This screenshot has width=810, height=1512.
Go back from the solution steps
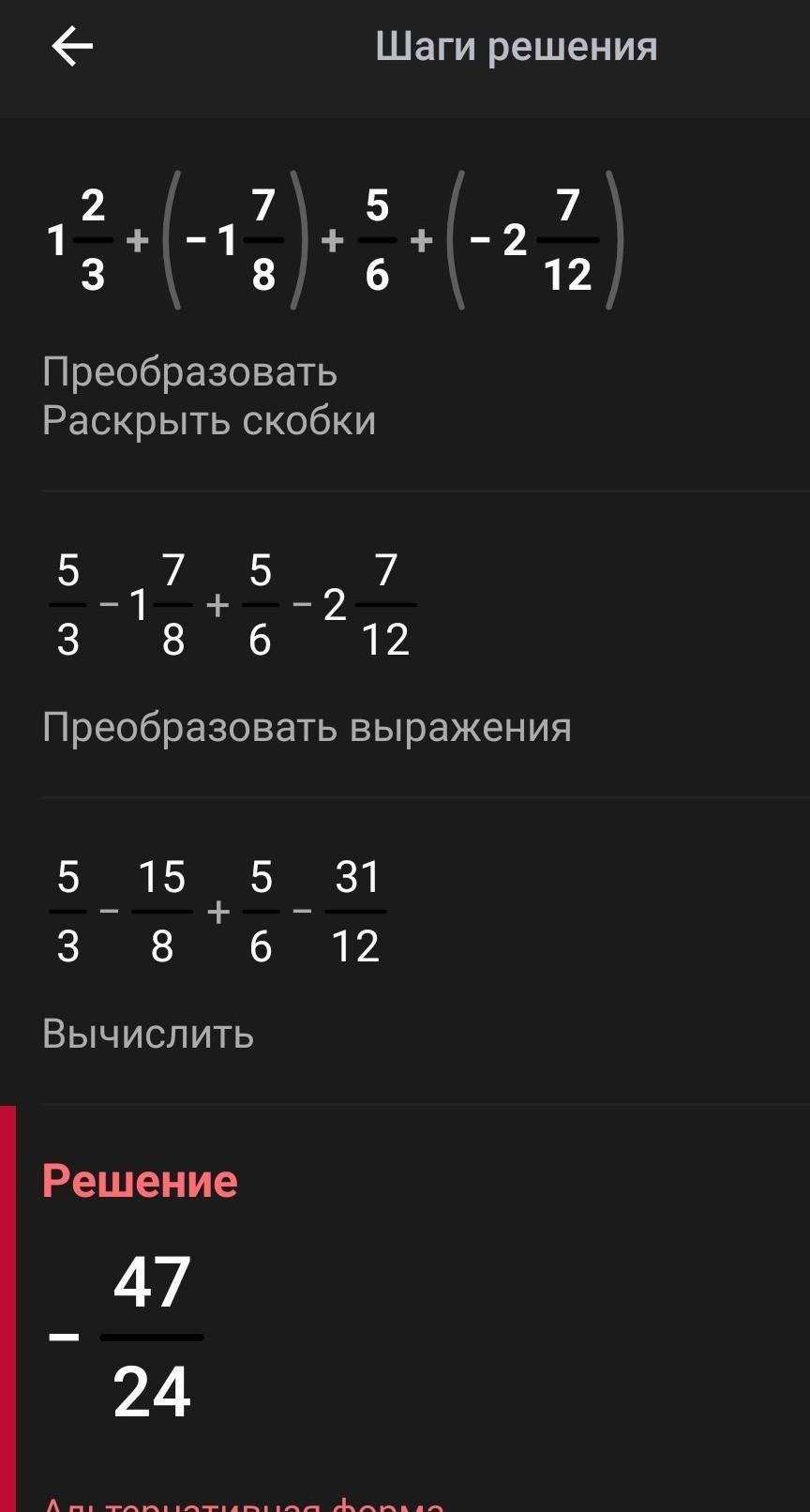click(x=71, y=46)
